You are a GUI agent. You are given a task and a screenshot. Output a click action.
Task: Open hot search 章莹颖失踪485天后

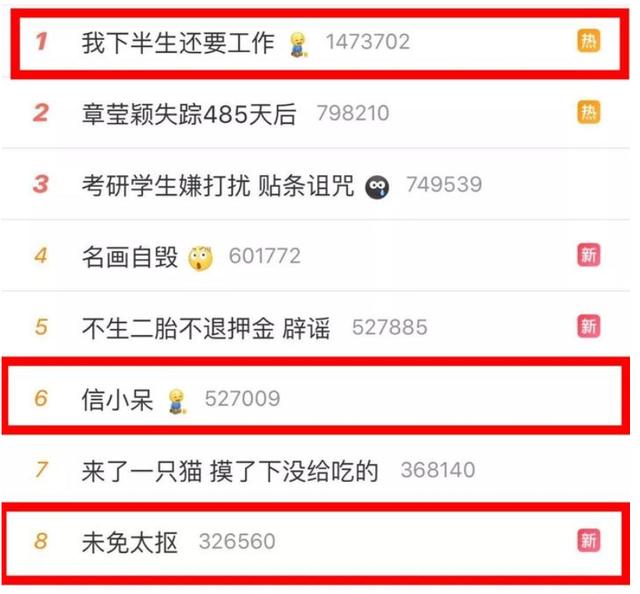pos(189,114)
